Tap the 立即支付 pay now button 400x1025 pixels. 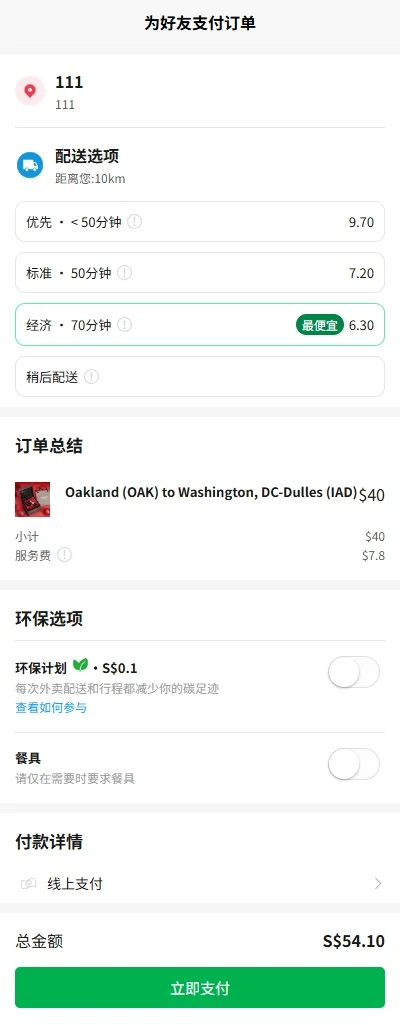coord(200,988)
